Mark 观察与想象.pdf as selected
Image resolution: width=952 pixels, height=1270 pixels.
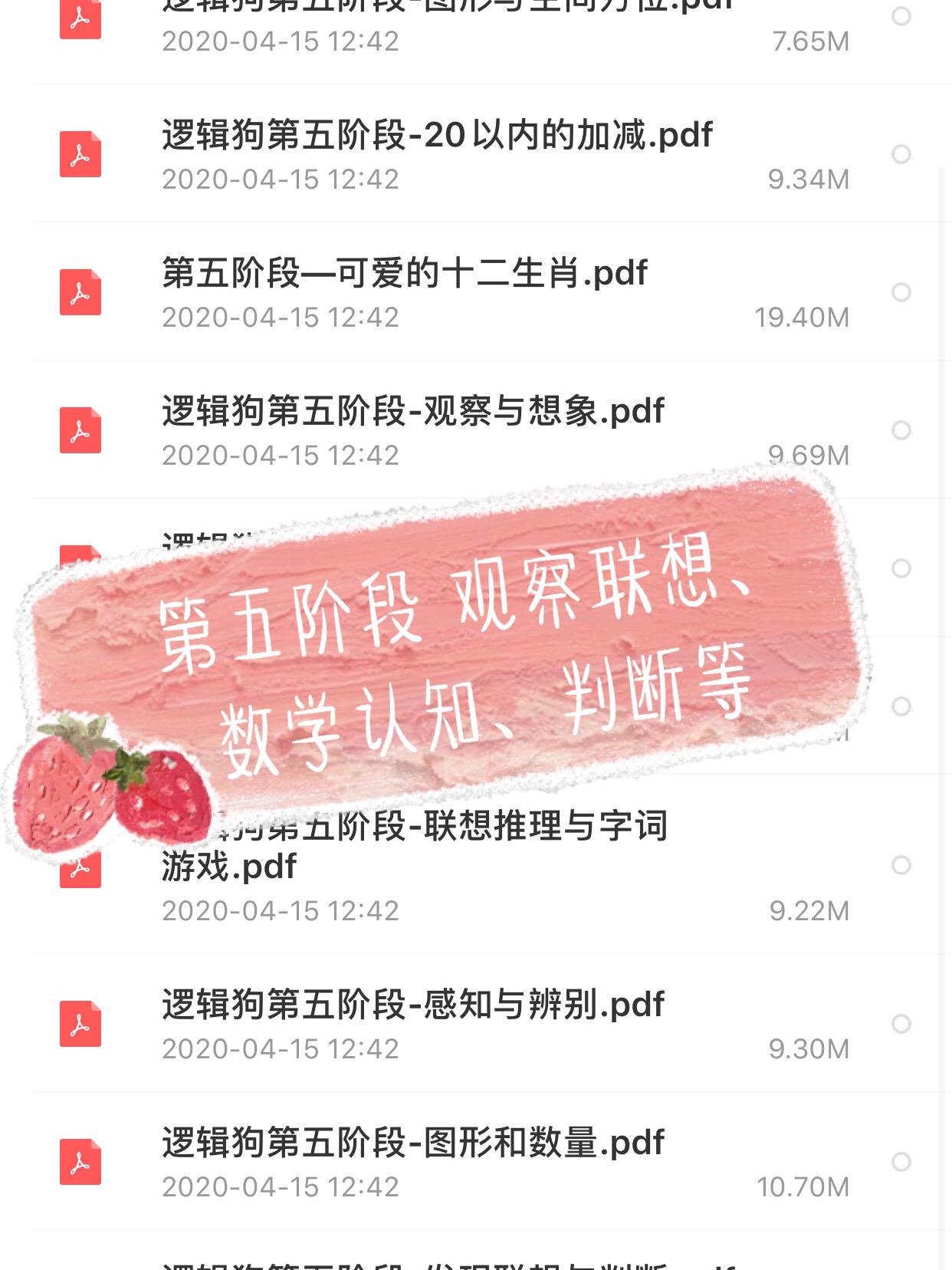pyautogui.click(x=901, y=430)
